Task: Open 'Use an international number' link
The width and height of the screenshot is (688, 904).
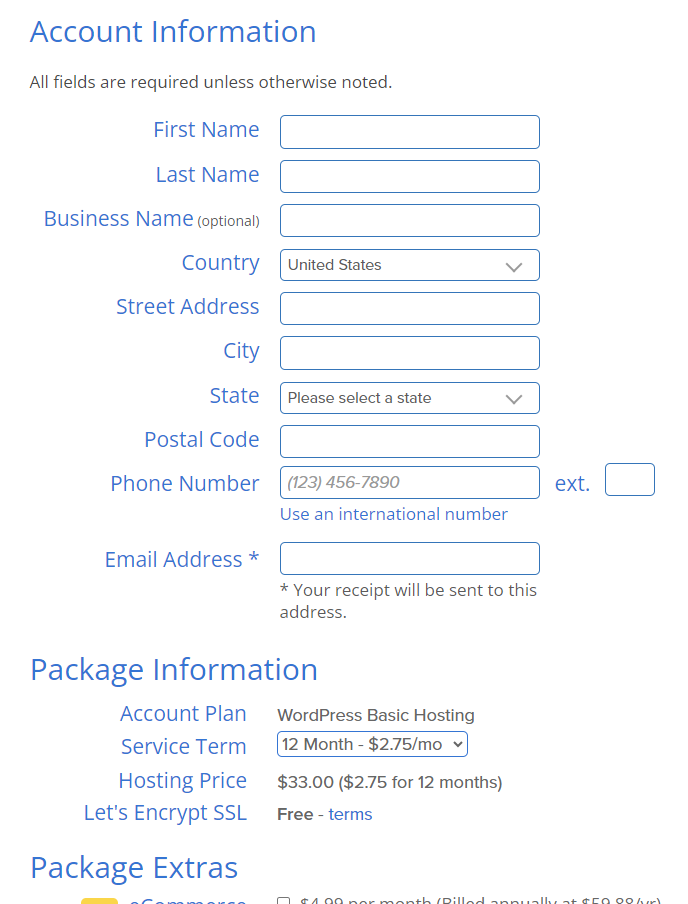Action: (393, 514)
